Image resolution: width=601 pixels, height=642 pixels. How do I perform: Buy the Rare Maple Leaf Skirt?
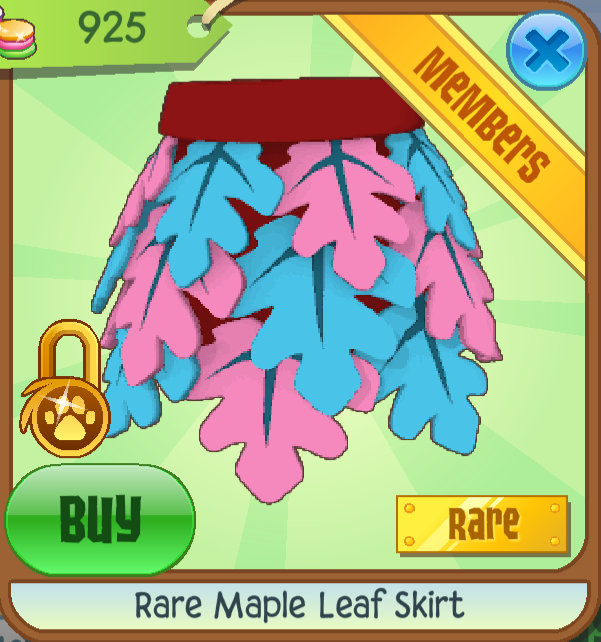99,518
